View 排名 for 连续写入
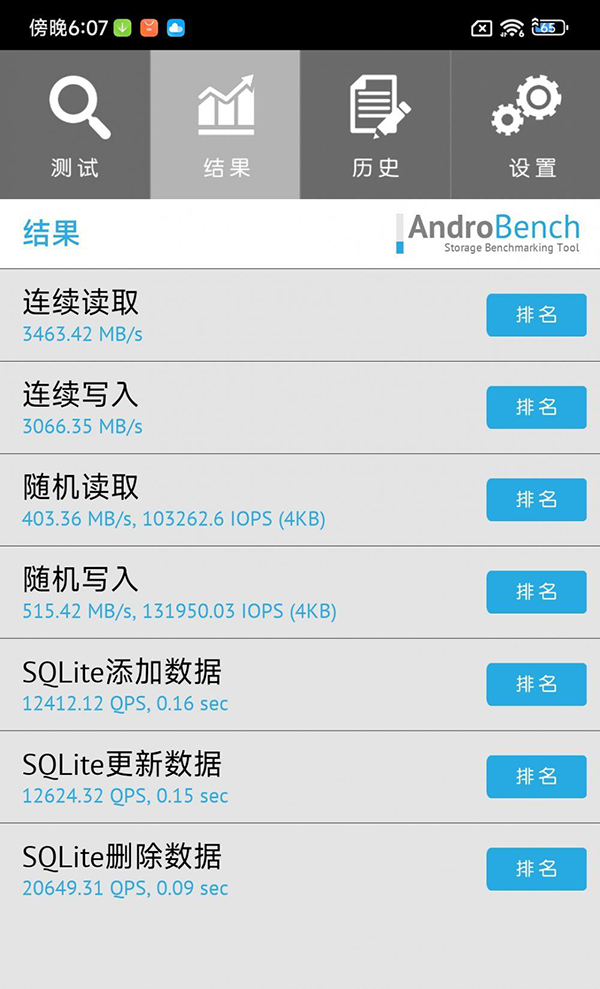600x989 pixels. click(x=536, y=407)
